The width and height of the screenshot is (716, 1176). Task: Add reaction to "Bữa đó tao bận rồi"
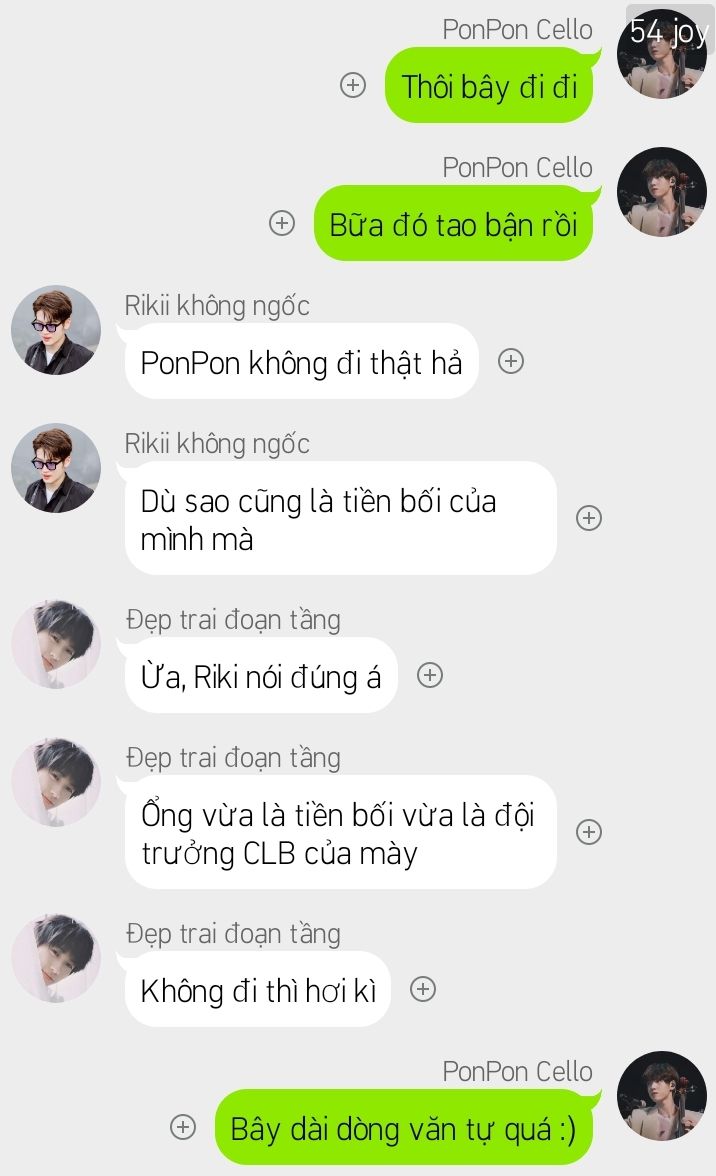pos(282,223)
